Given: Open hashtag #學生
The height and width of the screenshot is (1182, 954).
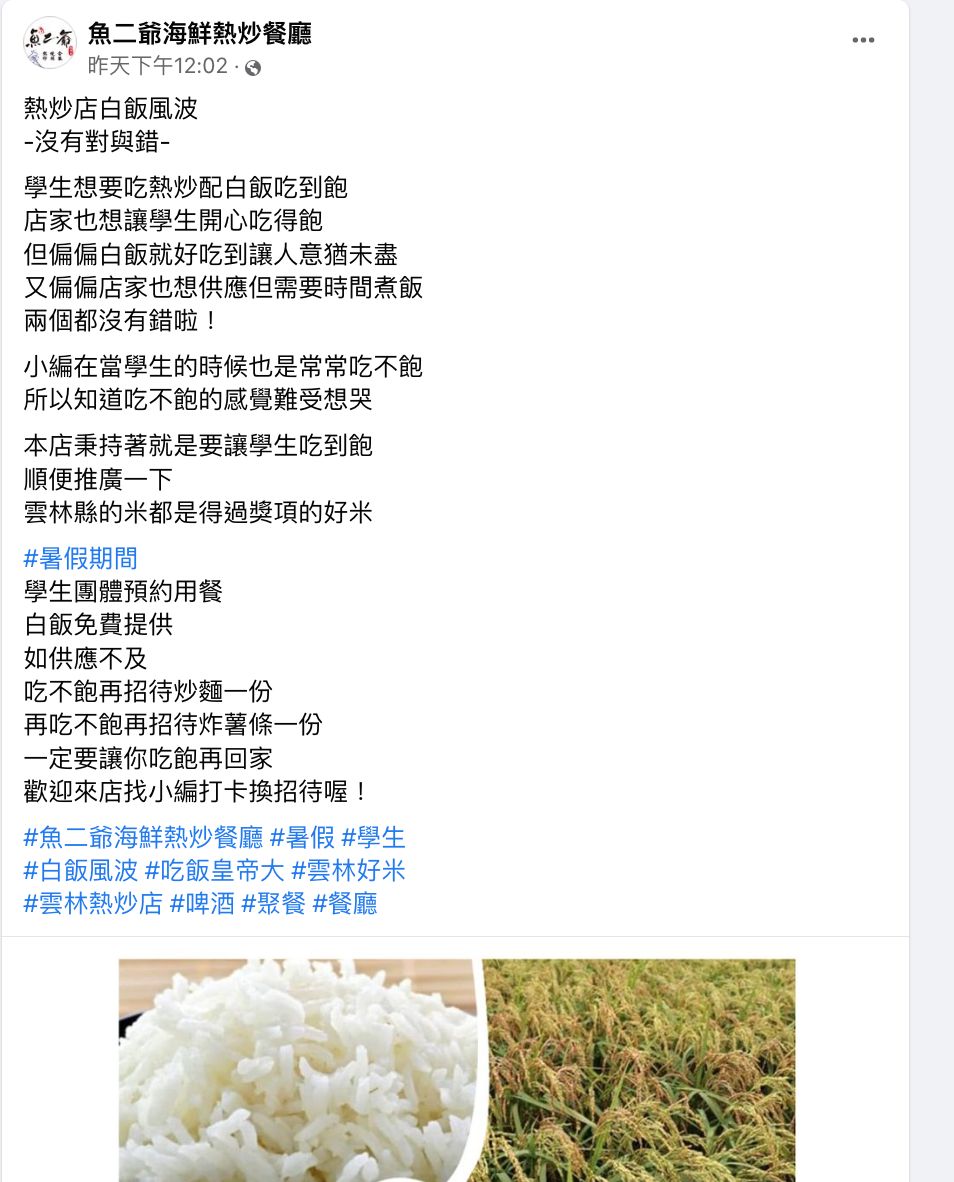Looking at the screenshot, I should pos(373,837).
